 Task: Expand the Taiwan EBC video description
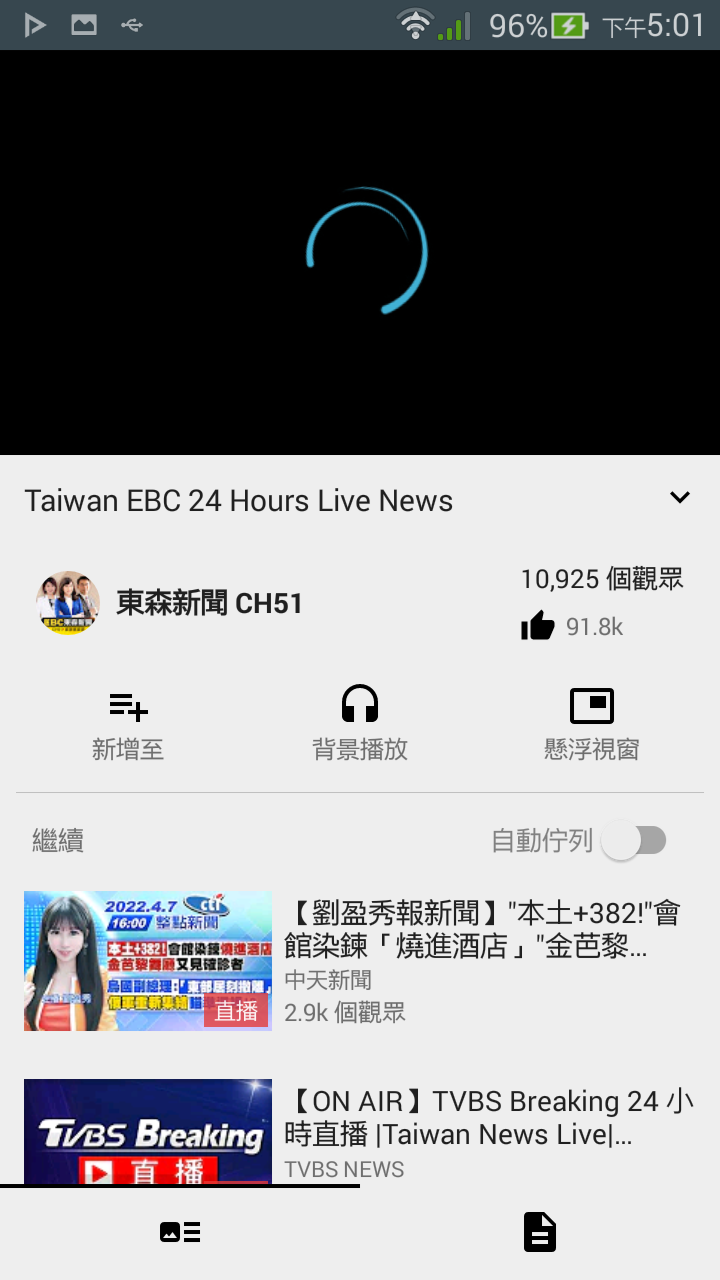click(680, 498)
